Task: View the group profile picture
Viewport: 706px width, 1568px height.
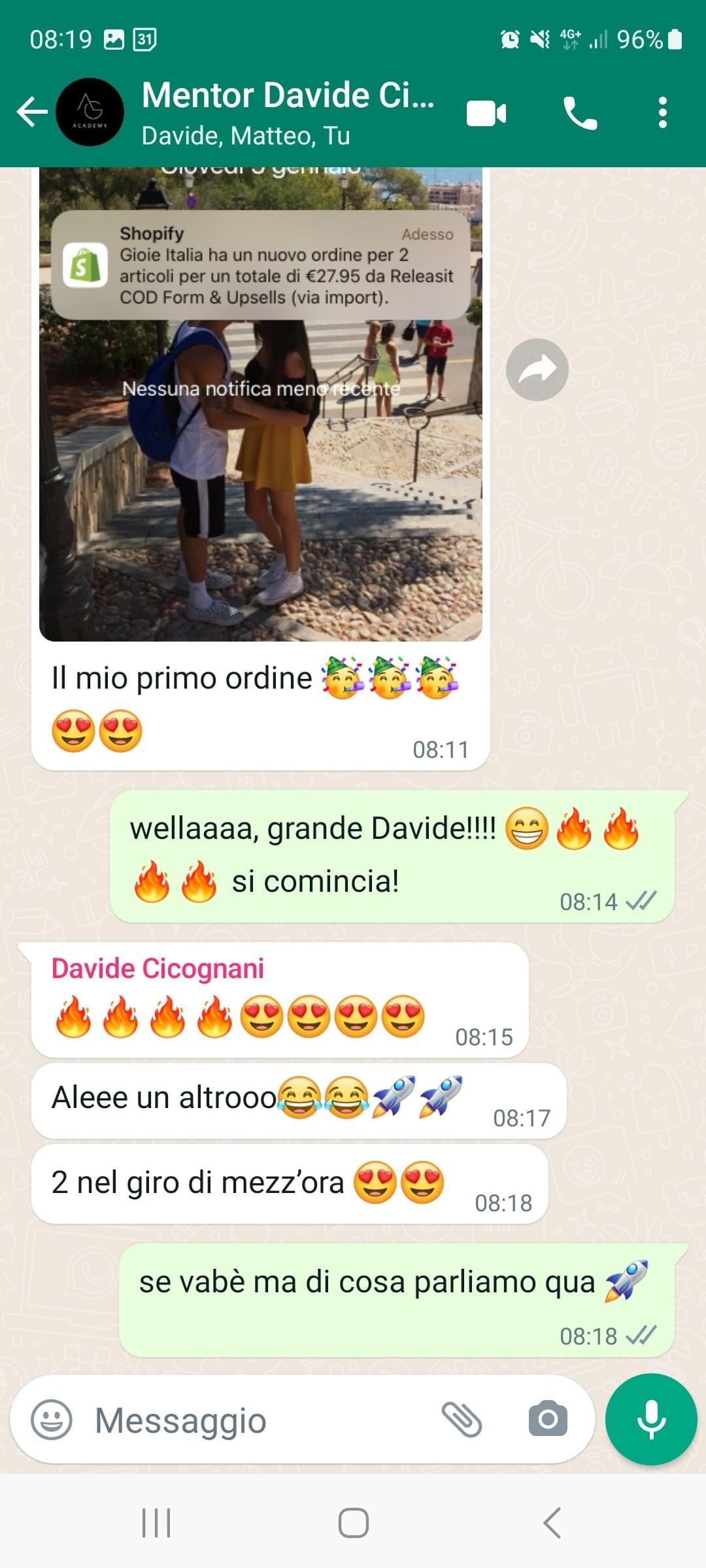Action: pos(90,112)
